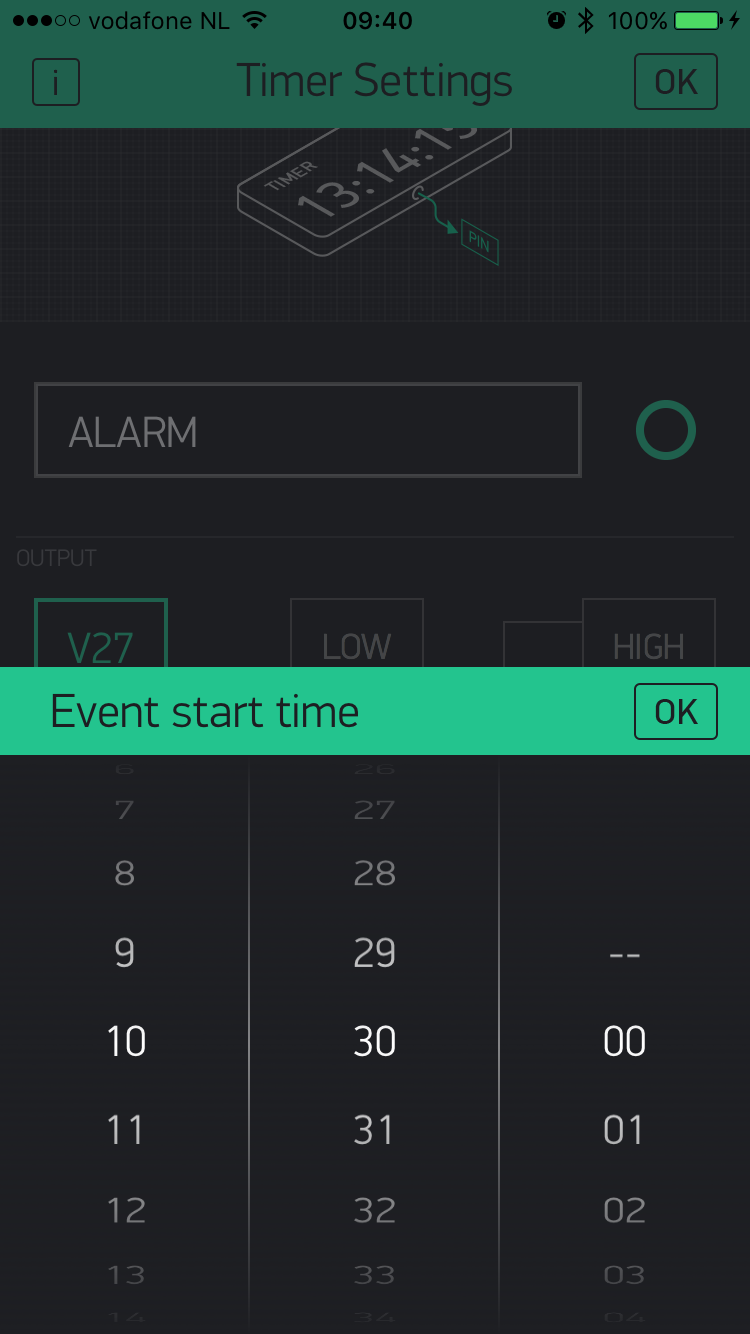Screen dimensions: 750x1334
Task: Select hour 12 in the picker
Action: click(x=126, y=1211)
